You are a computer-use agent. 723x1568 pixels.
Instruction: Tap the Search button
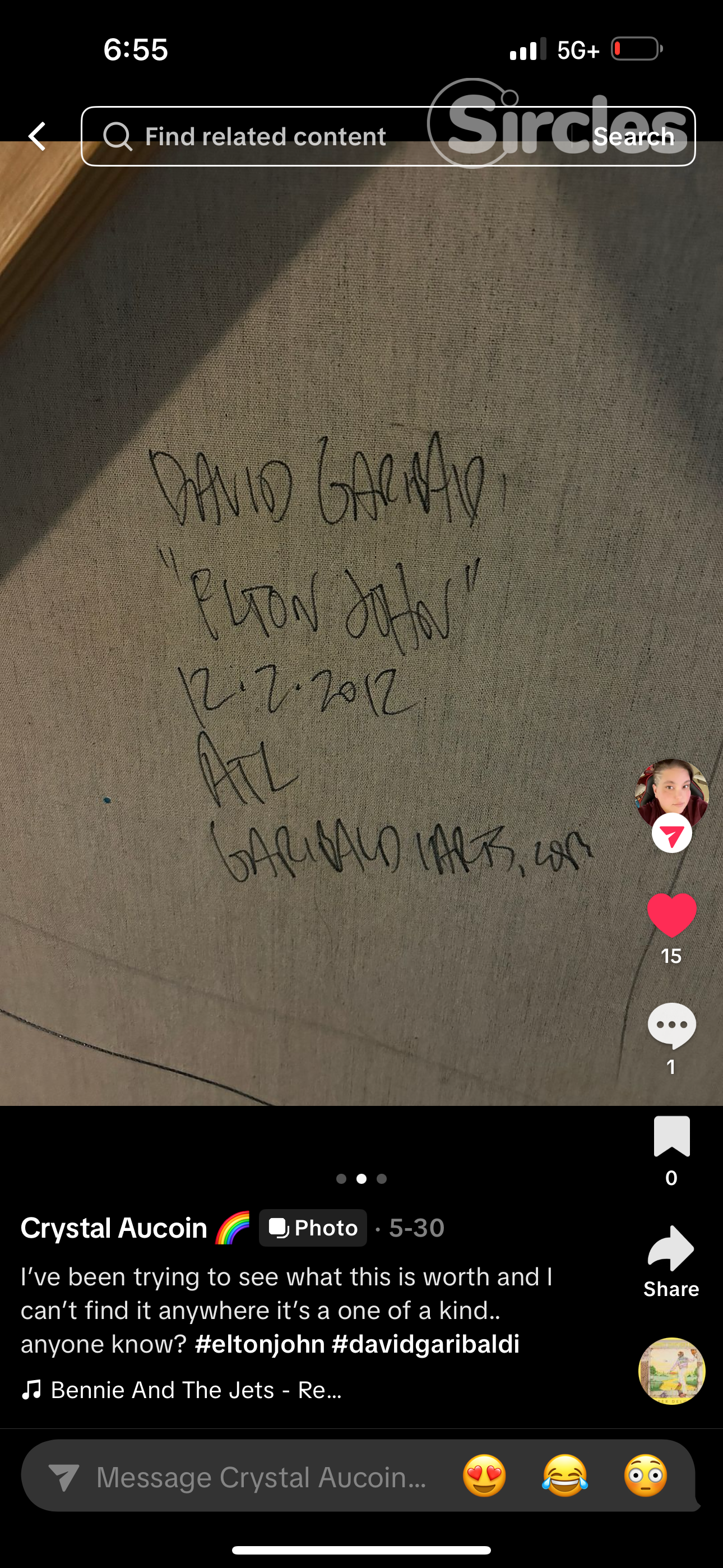pyautogui.click(x=633, y=136)
